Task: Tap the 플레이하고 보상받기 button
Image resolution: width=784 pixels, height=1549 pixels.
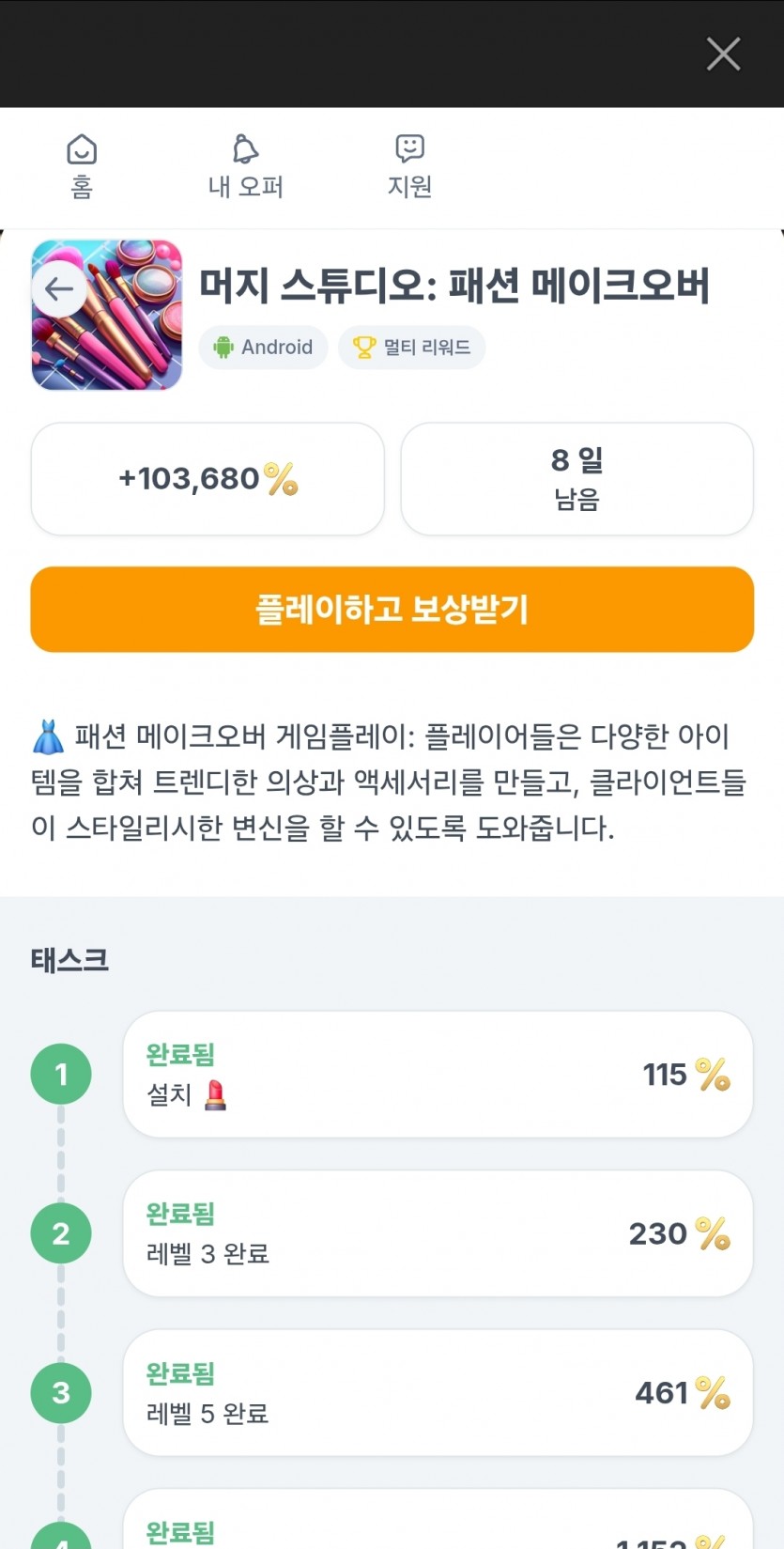Action: coord(392,610)
